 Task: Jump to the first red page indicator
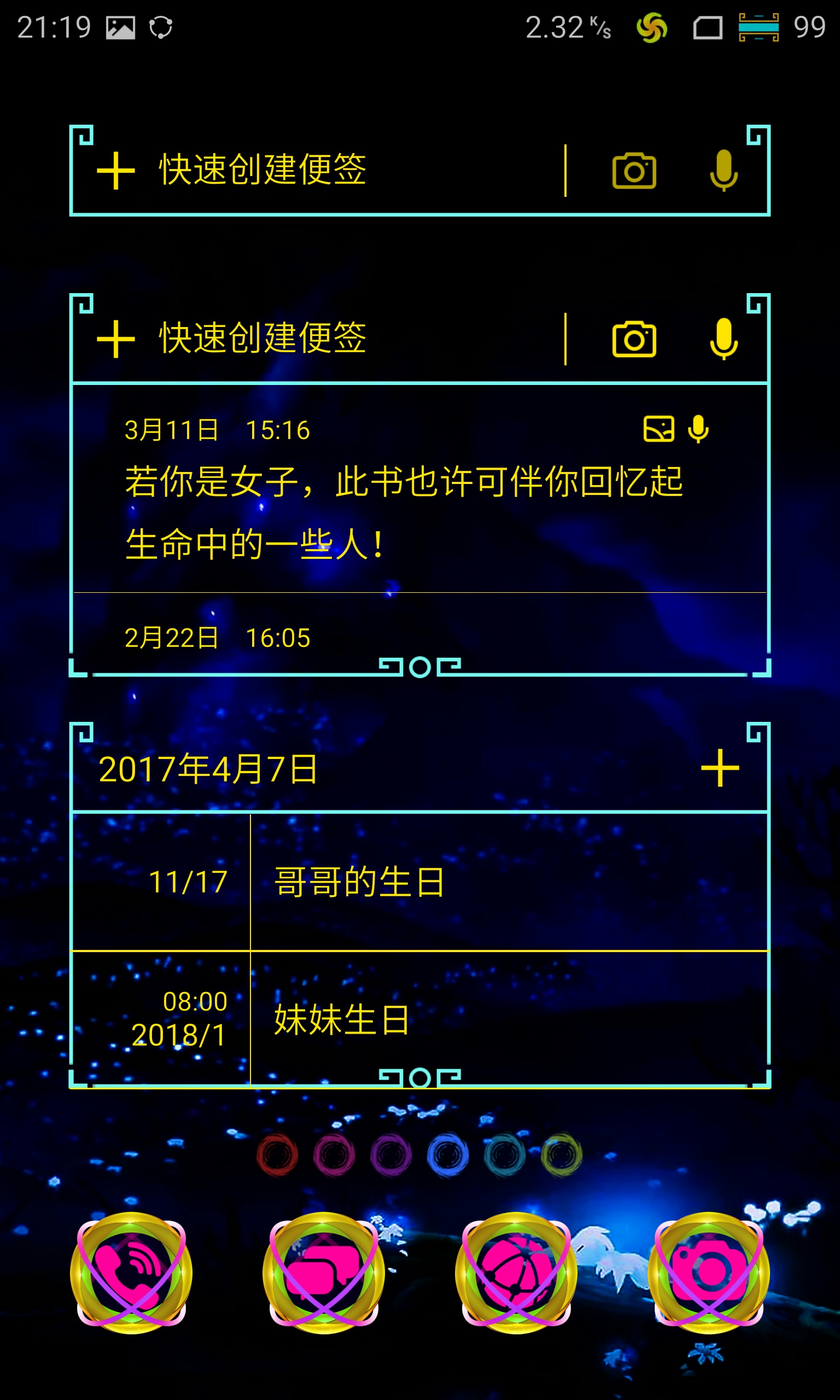click(x=277, y=1154)
